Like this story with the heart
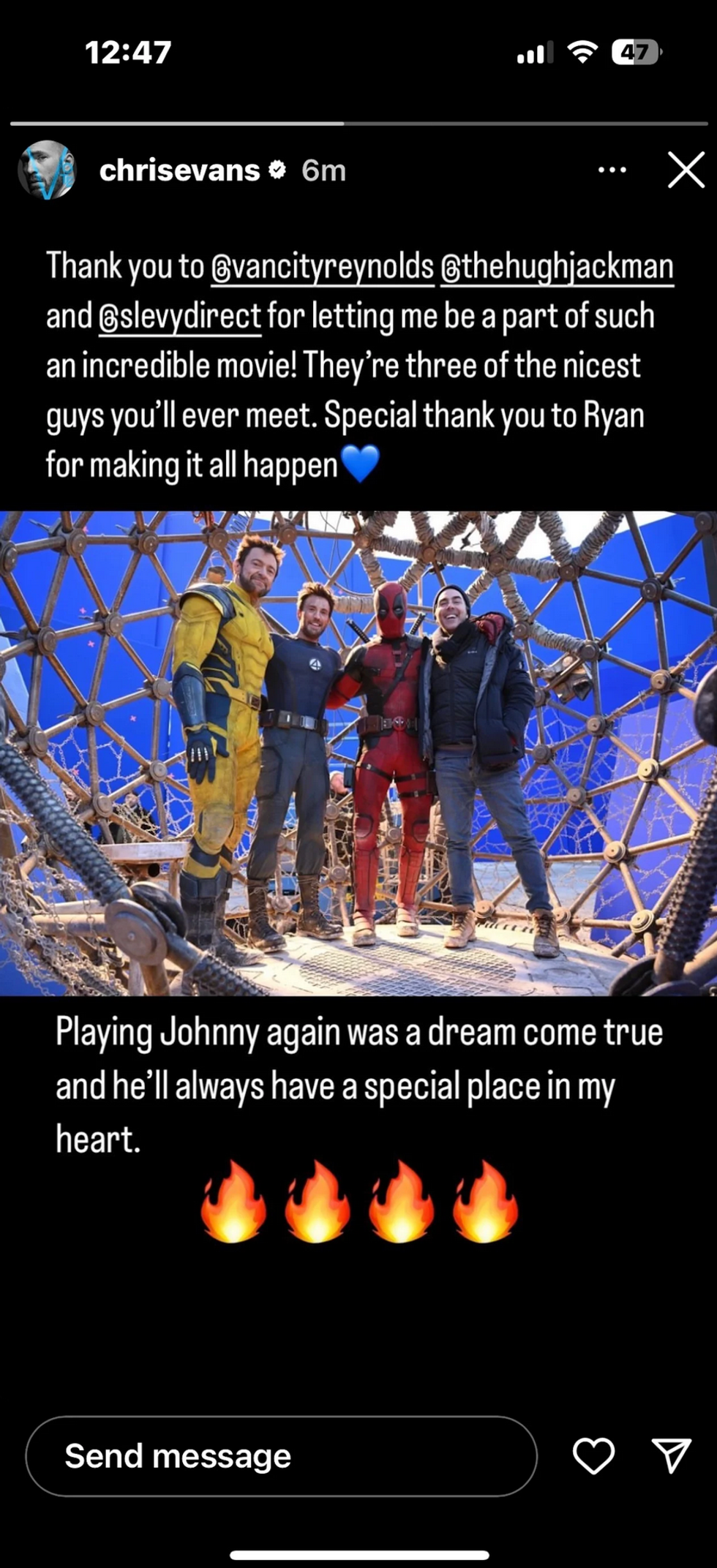 tap(593, 1455)
